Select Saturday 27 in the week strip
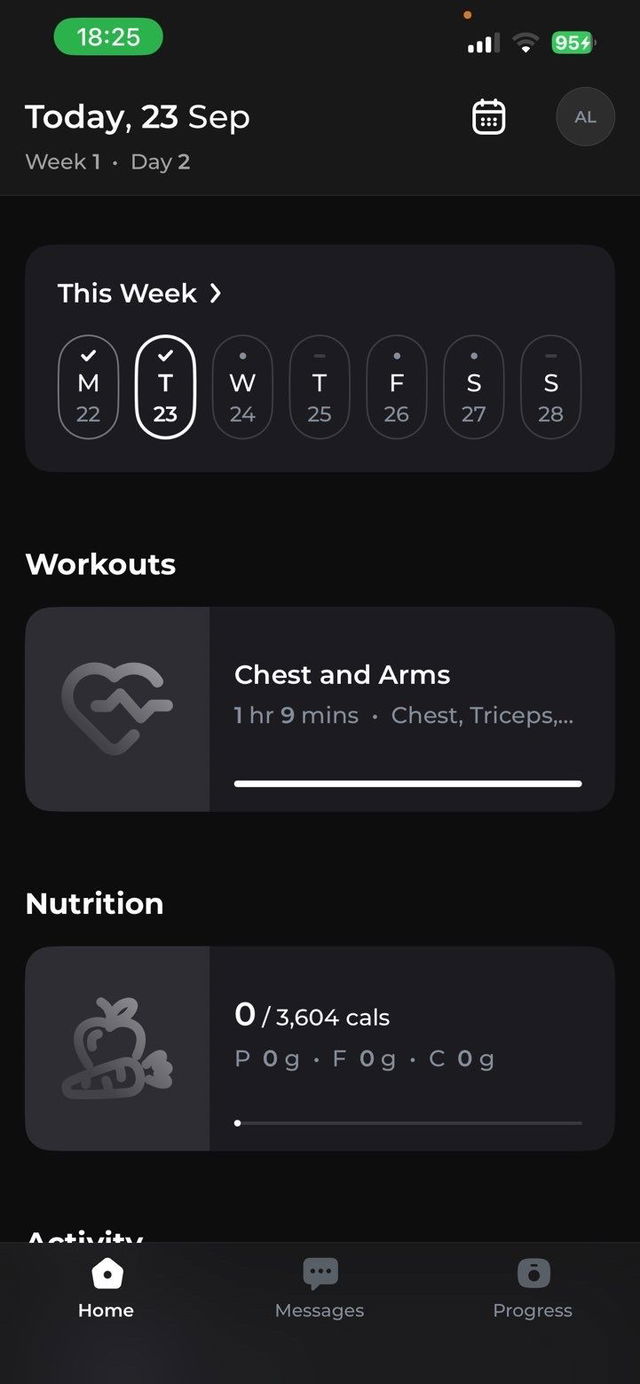The width and height of the screenshot is (640, 1384). pos(473,387)
